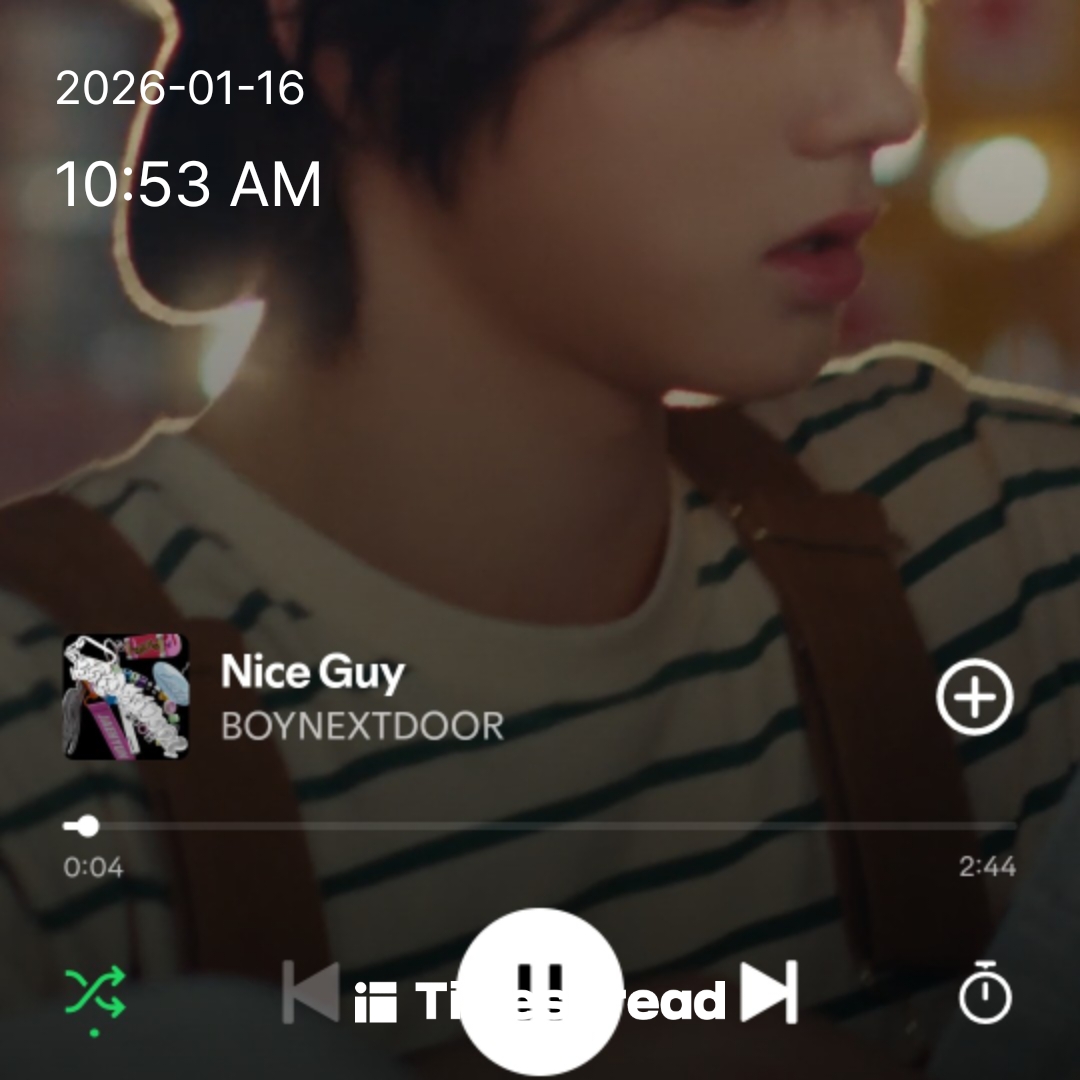This screenshot has height=1080, width=1080.
Task: Open the BOYNEXTDOOR artist name
Action: coord(362,726)
